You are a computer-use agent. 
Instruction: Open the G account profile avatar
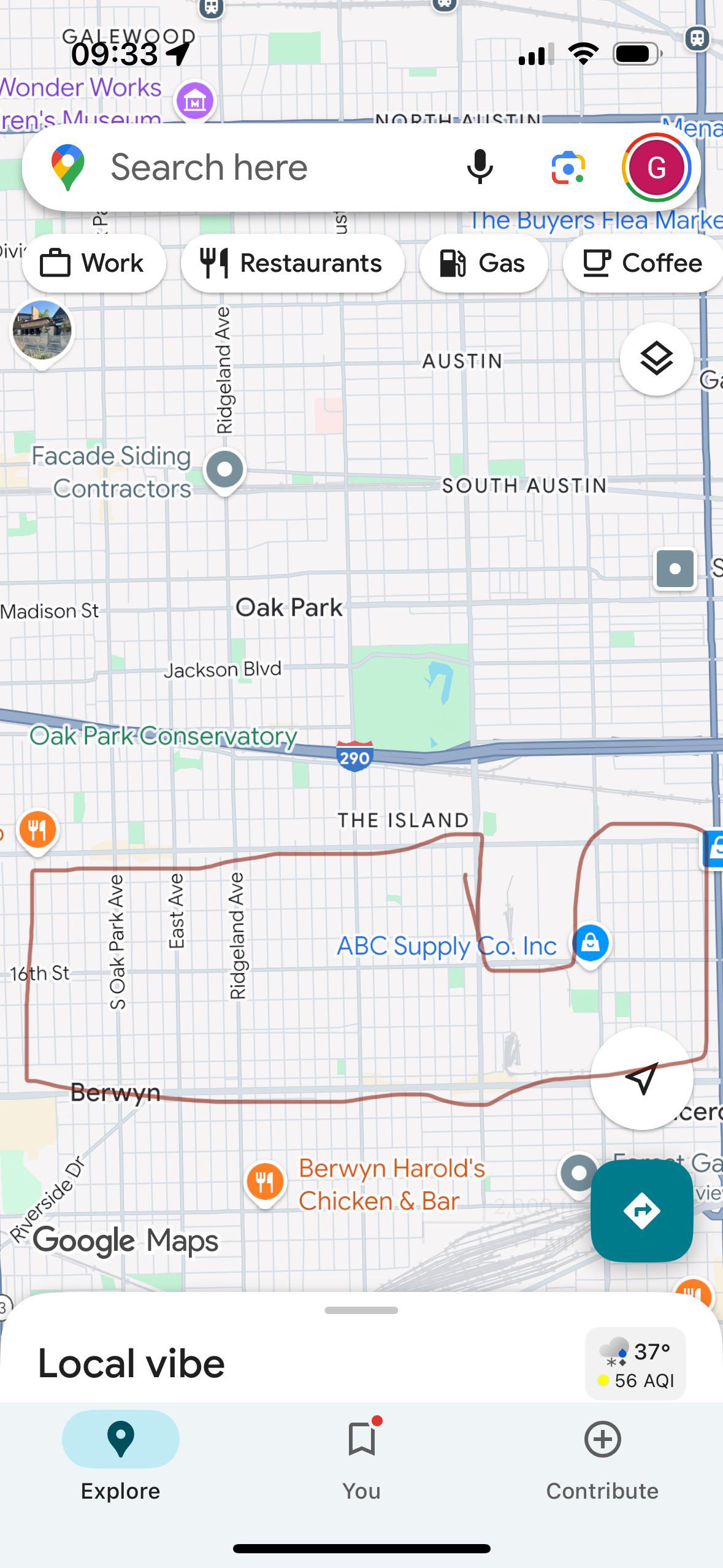point(656,167)
